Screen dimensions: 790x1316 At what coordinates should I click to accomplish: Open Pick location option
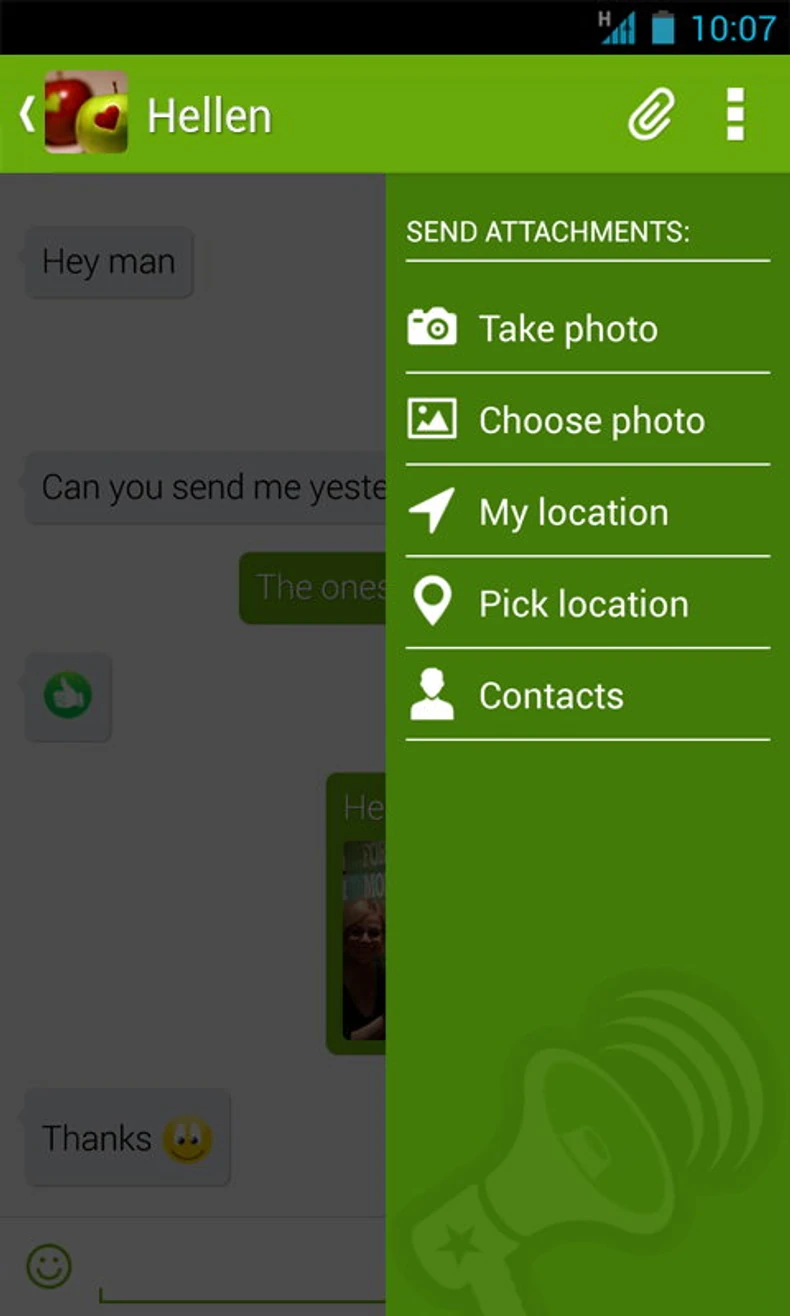point(587,604)
